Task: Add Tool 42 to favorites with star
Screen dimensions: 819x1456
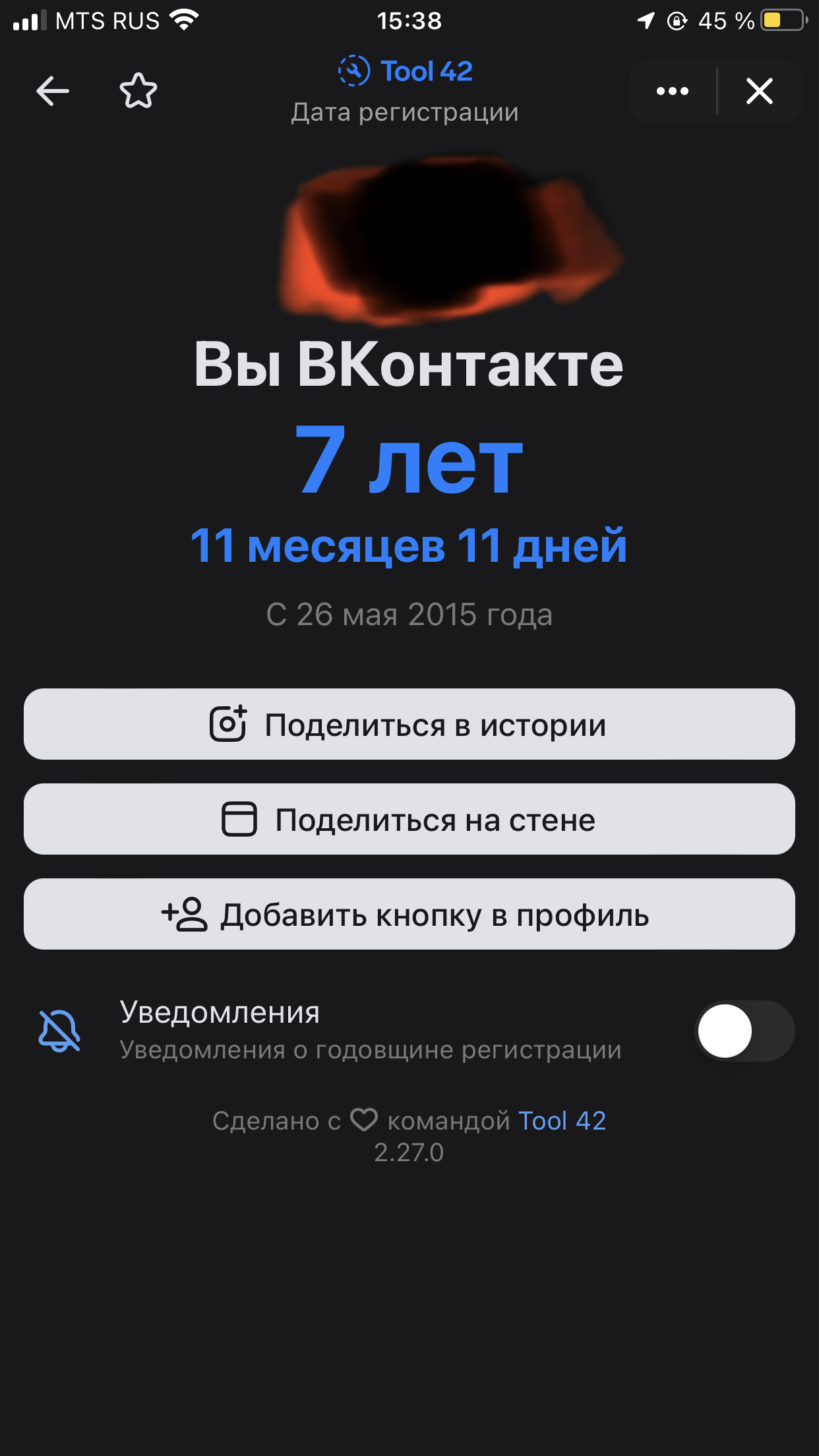Action: (x=138, y=91)
